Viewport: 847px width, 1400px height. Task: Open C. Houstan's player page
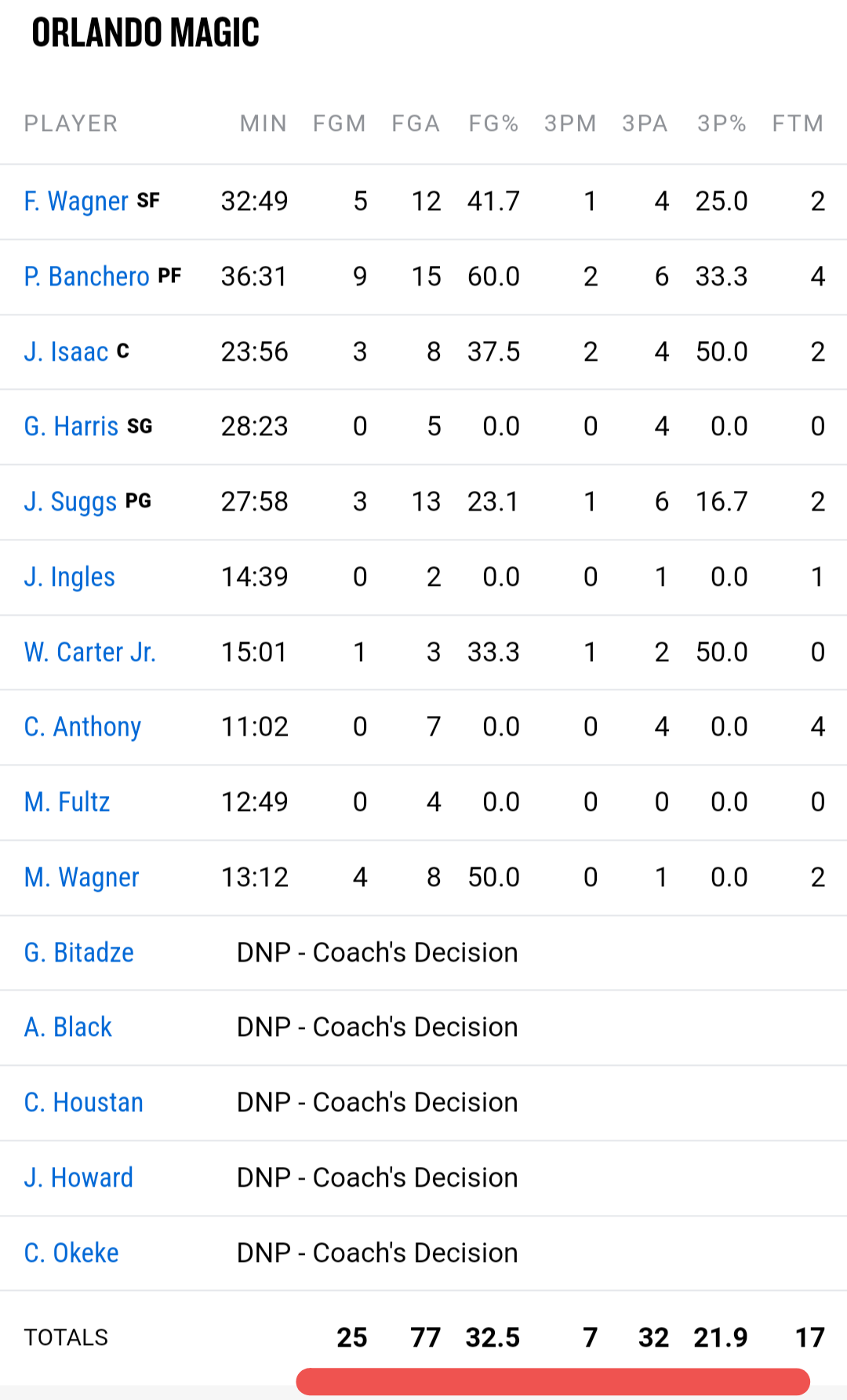tap(84, 1103)
